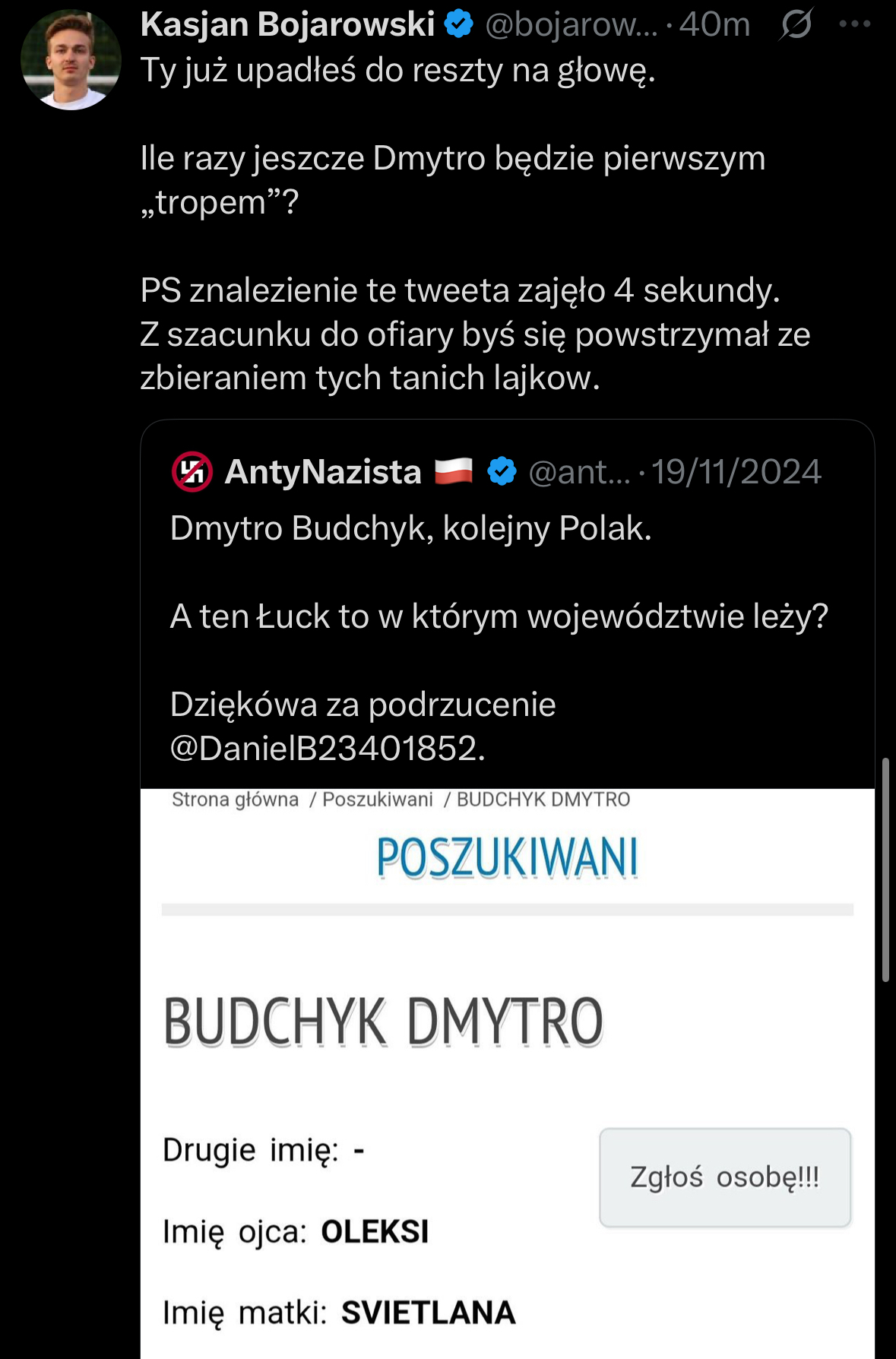Open the tweet's three-dot overflow menu
Screen dimensions: 896x1359
click(x=855, y=24)
